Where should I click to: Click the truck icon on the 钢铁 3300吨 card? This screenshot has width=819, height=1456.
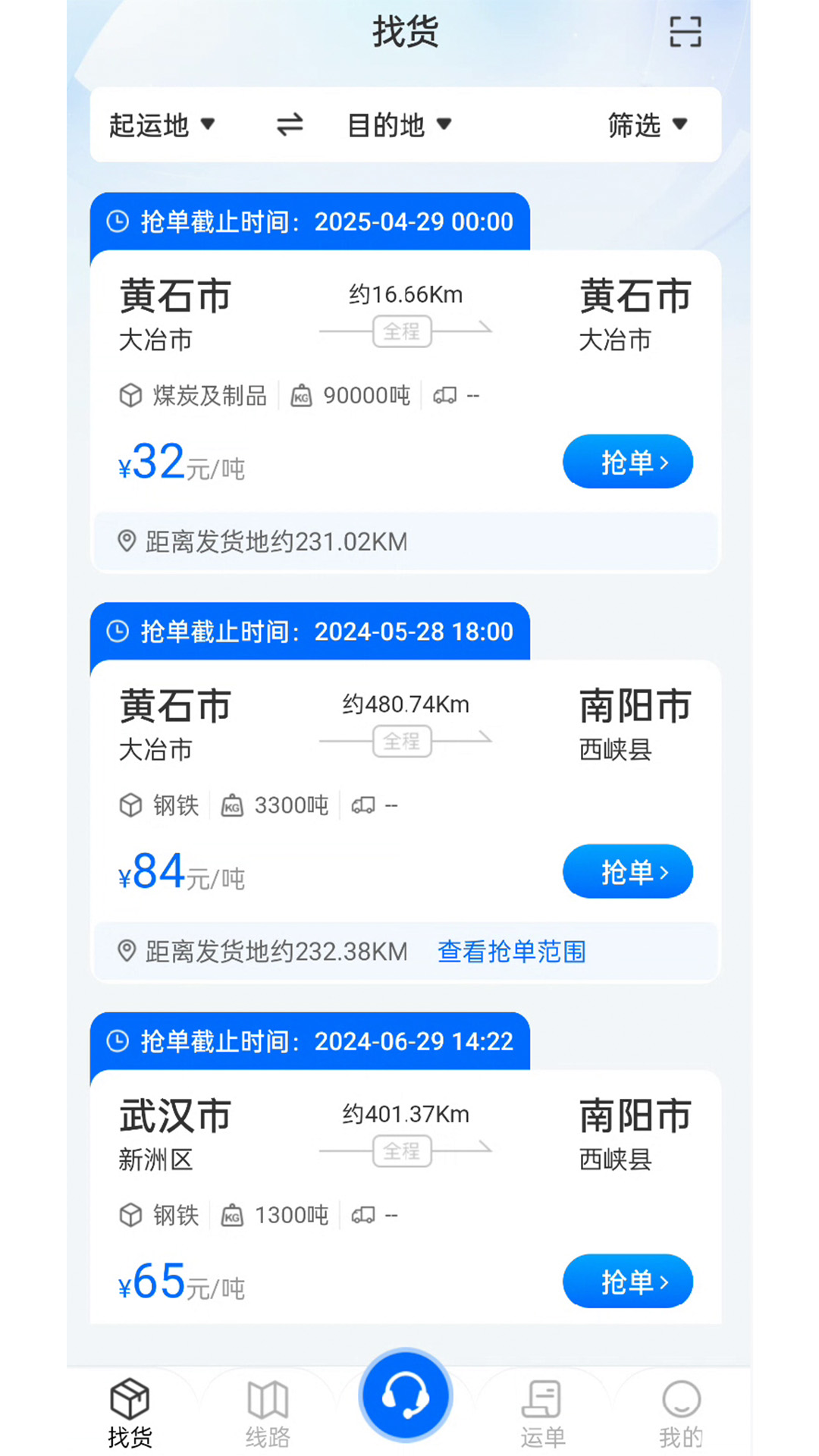tap(363, 805)
